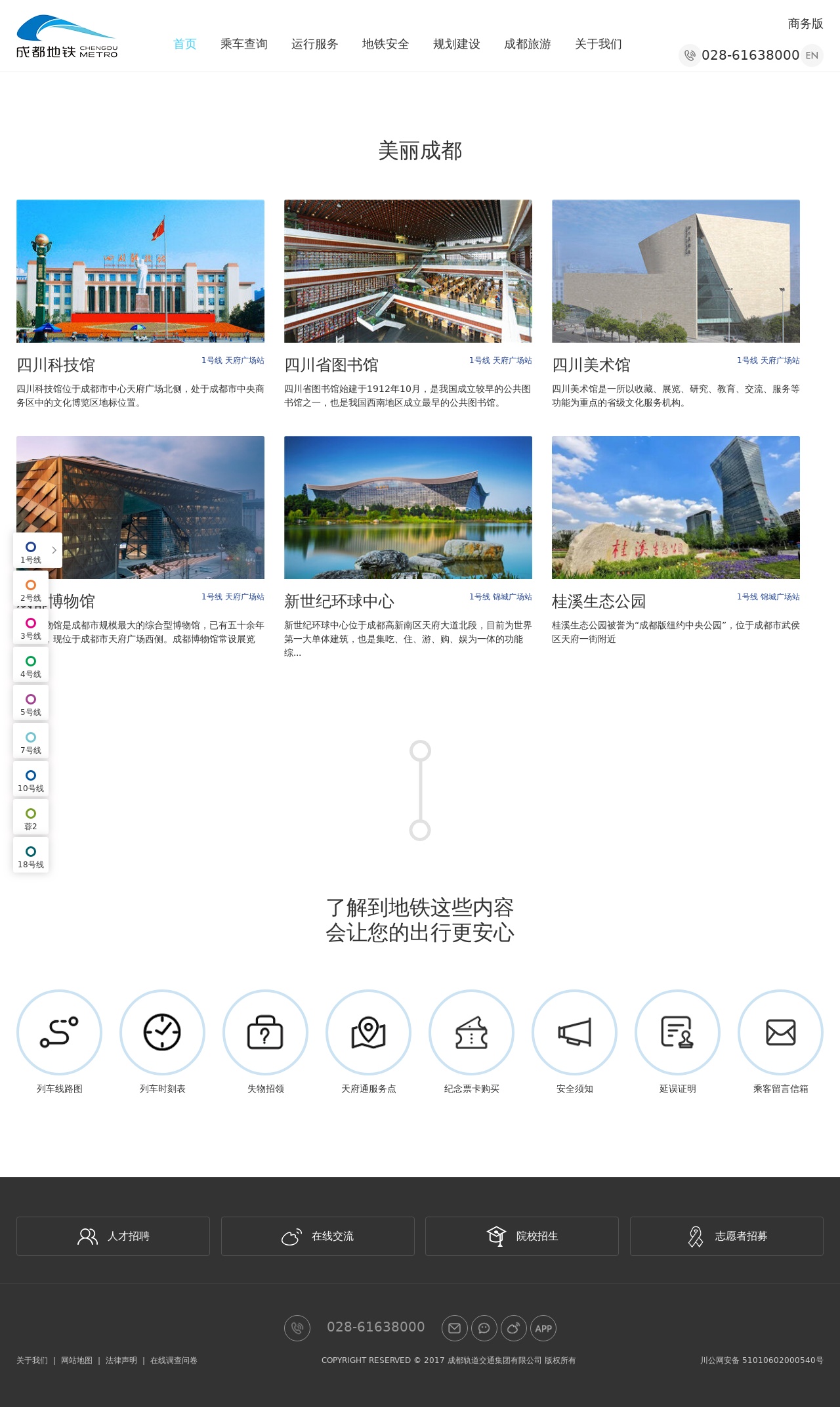View the 四川省图书馆 card
The image size is (840, 1407).
coord(408,271)
